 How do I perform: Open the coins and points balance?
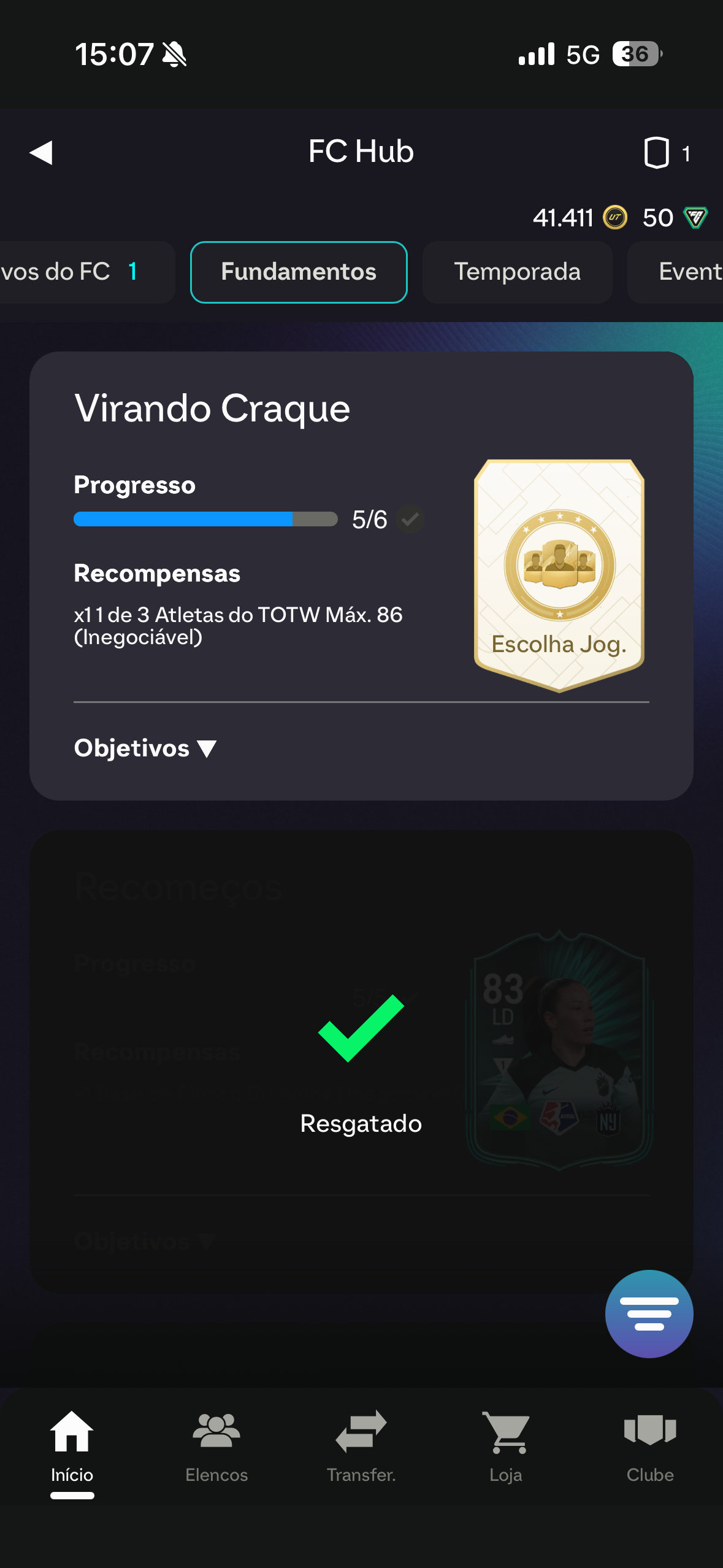tap(619, 218)
